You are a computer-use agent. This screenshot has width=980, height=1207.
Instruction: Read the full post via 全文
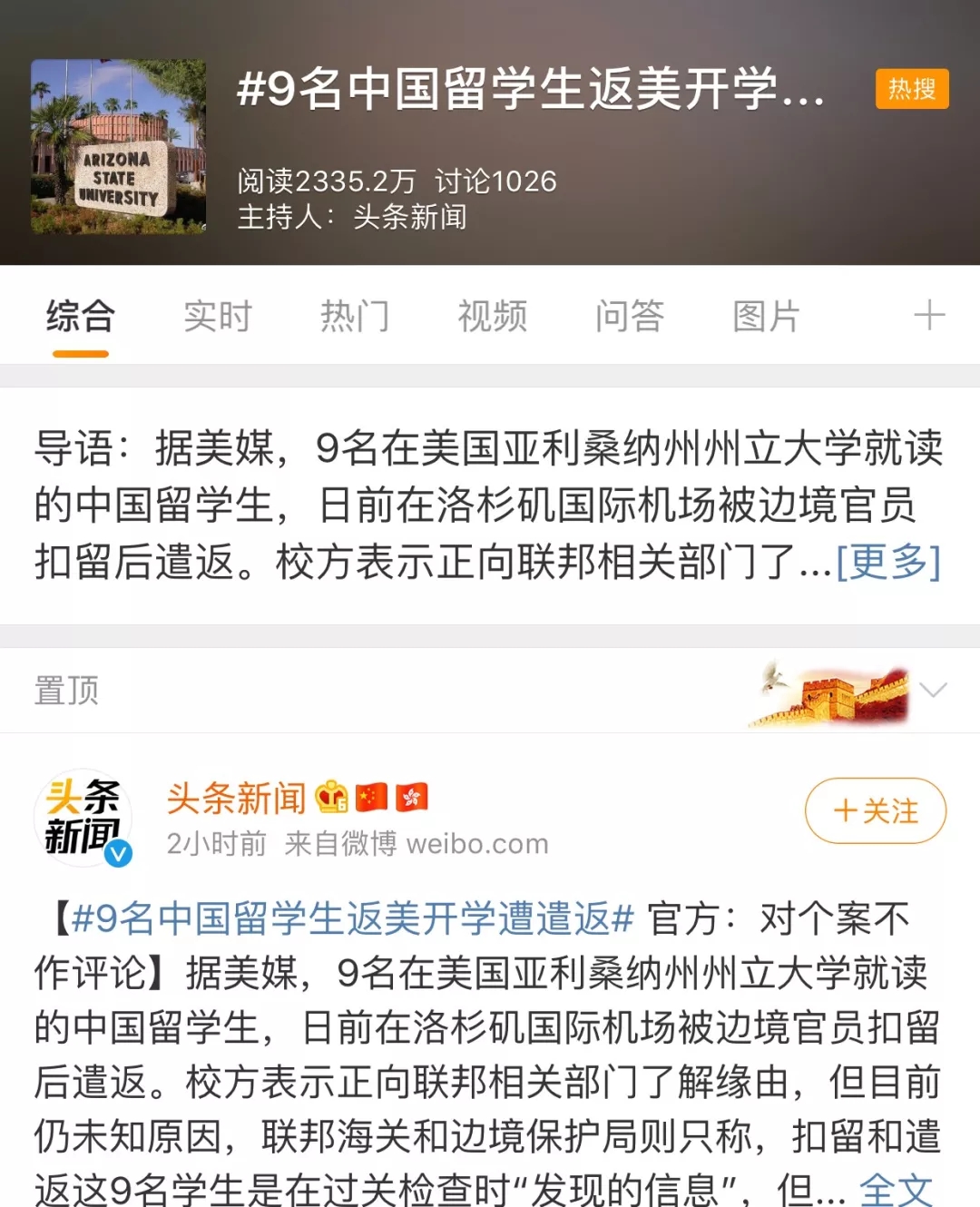pos(896,1188)
